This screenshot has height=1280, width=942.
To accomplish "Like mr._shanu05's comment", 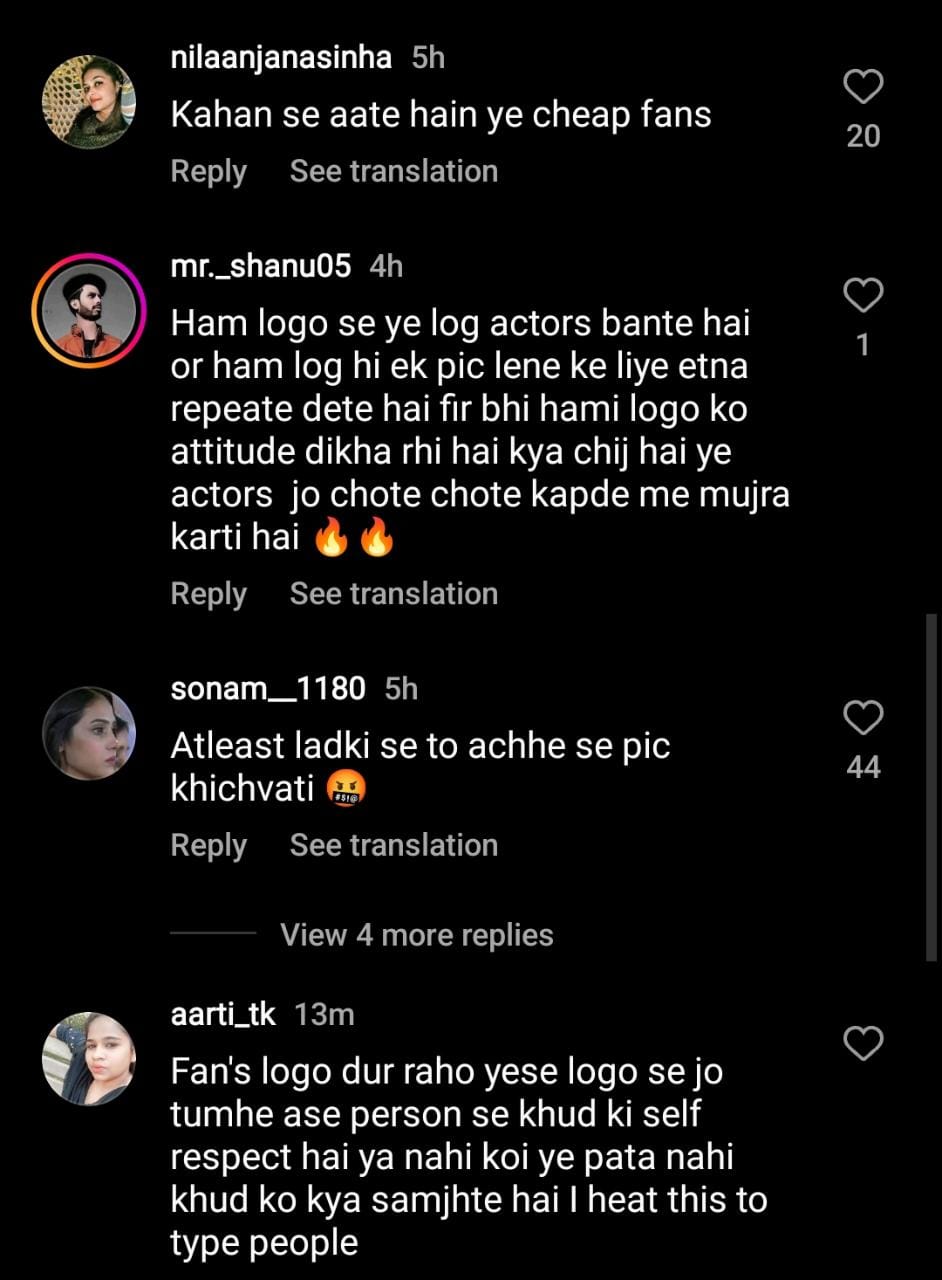I will (863, 296).
